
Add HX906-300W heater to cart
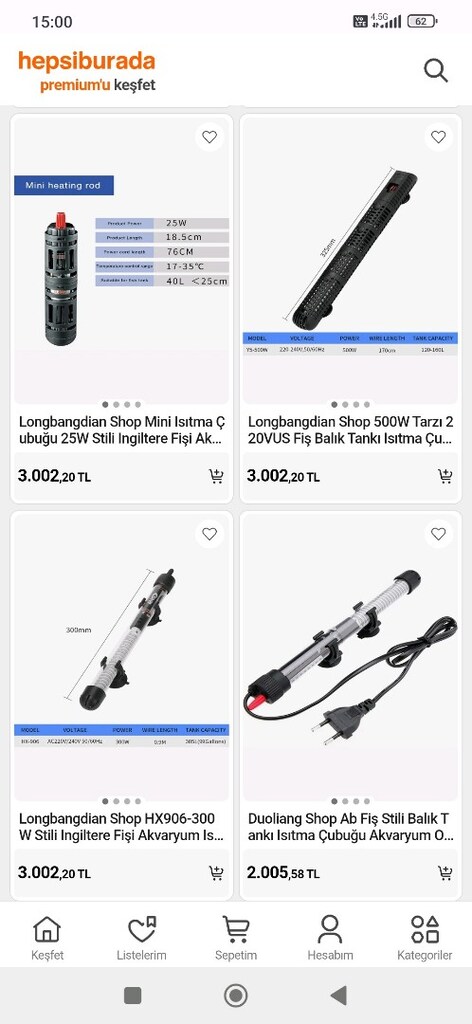tap(216, 873)
